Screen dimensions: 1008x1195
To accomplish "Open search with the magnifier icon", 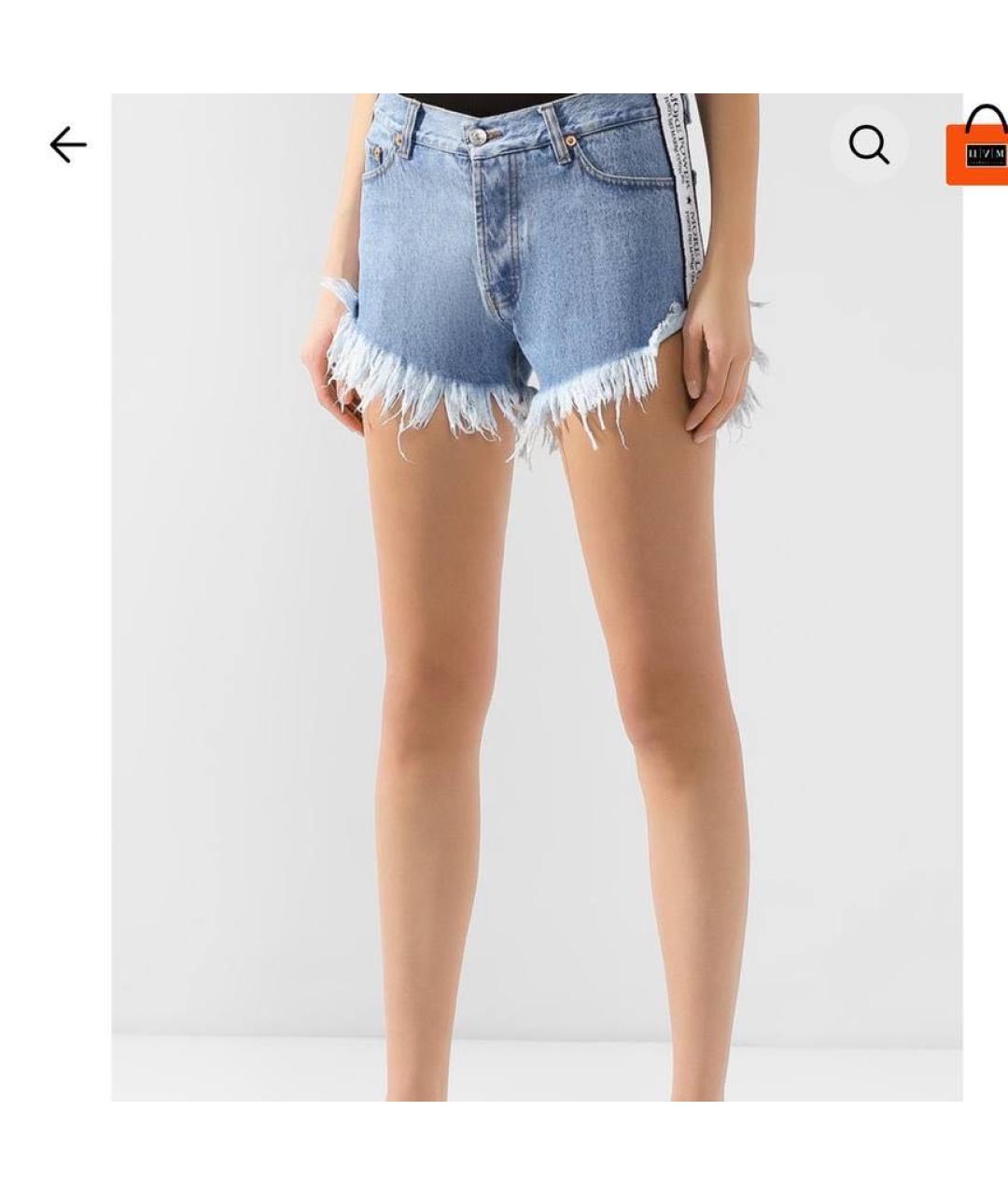I will click(x=869, y=145).
